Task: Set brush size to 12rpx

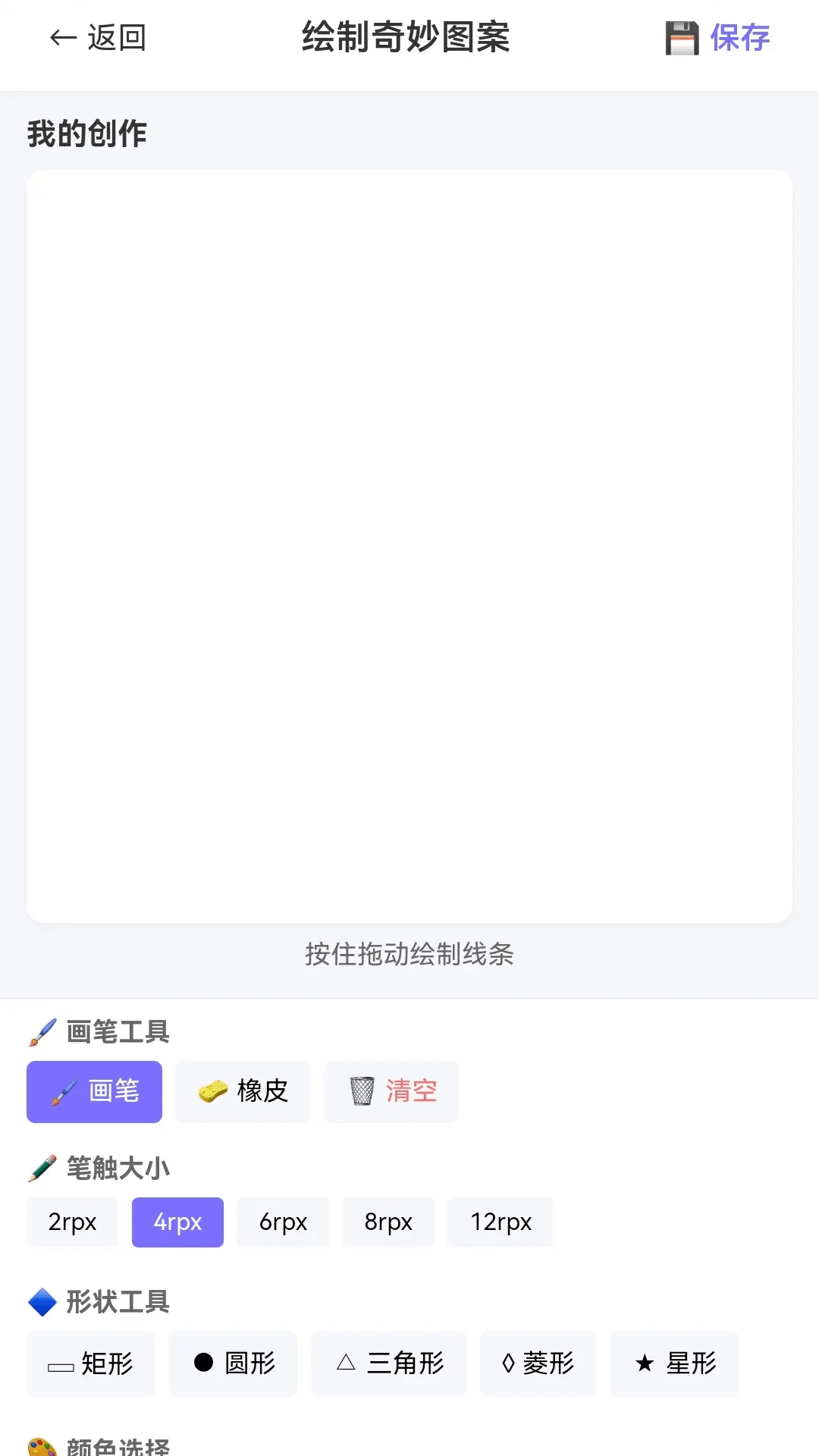Action: [500, 1222]
